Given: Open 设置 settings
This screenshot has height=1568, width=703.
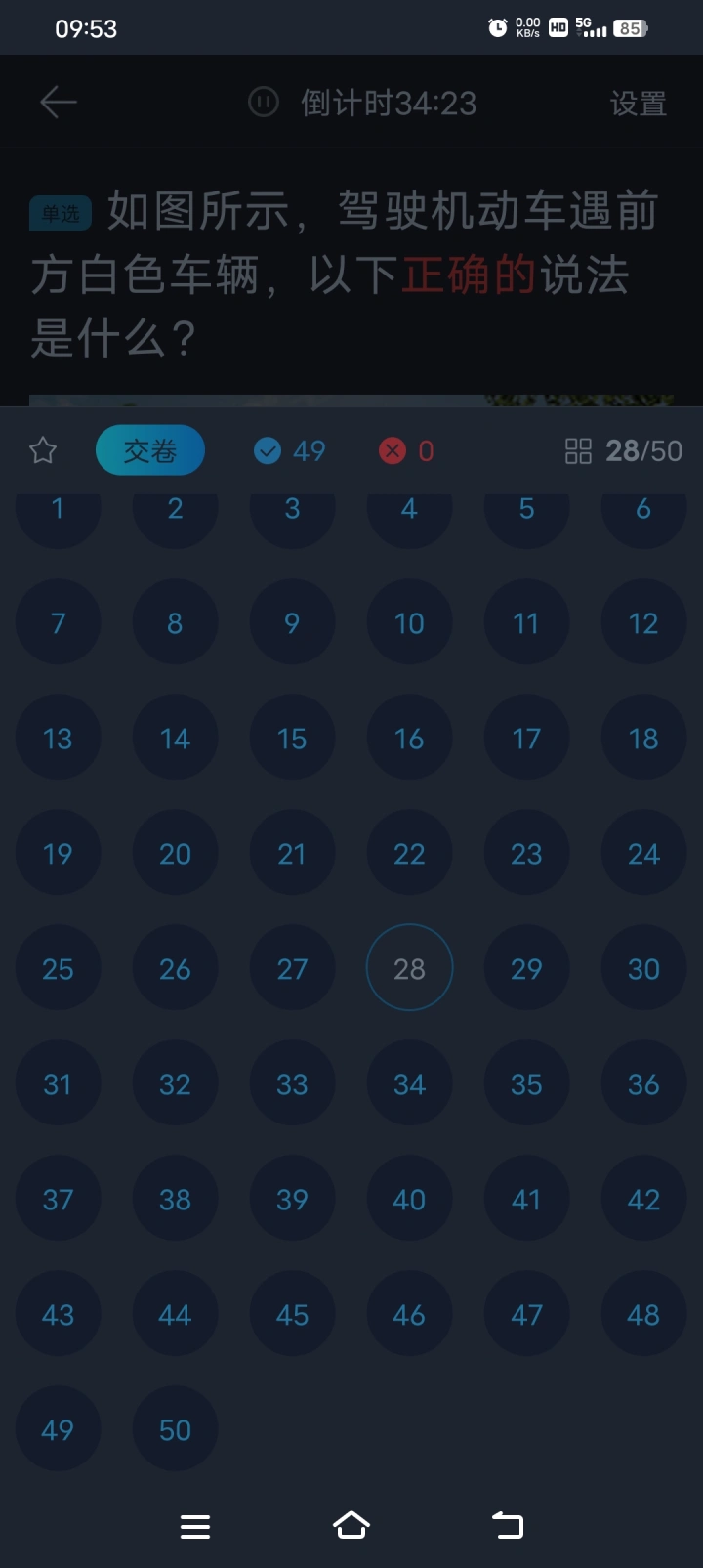Looking at the screenshot, I should click(x=638, y=103).
